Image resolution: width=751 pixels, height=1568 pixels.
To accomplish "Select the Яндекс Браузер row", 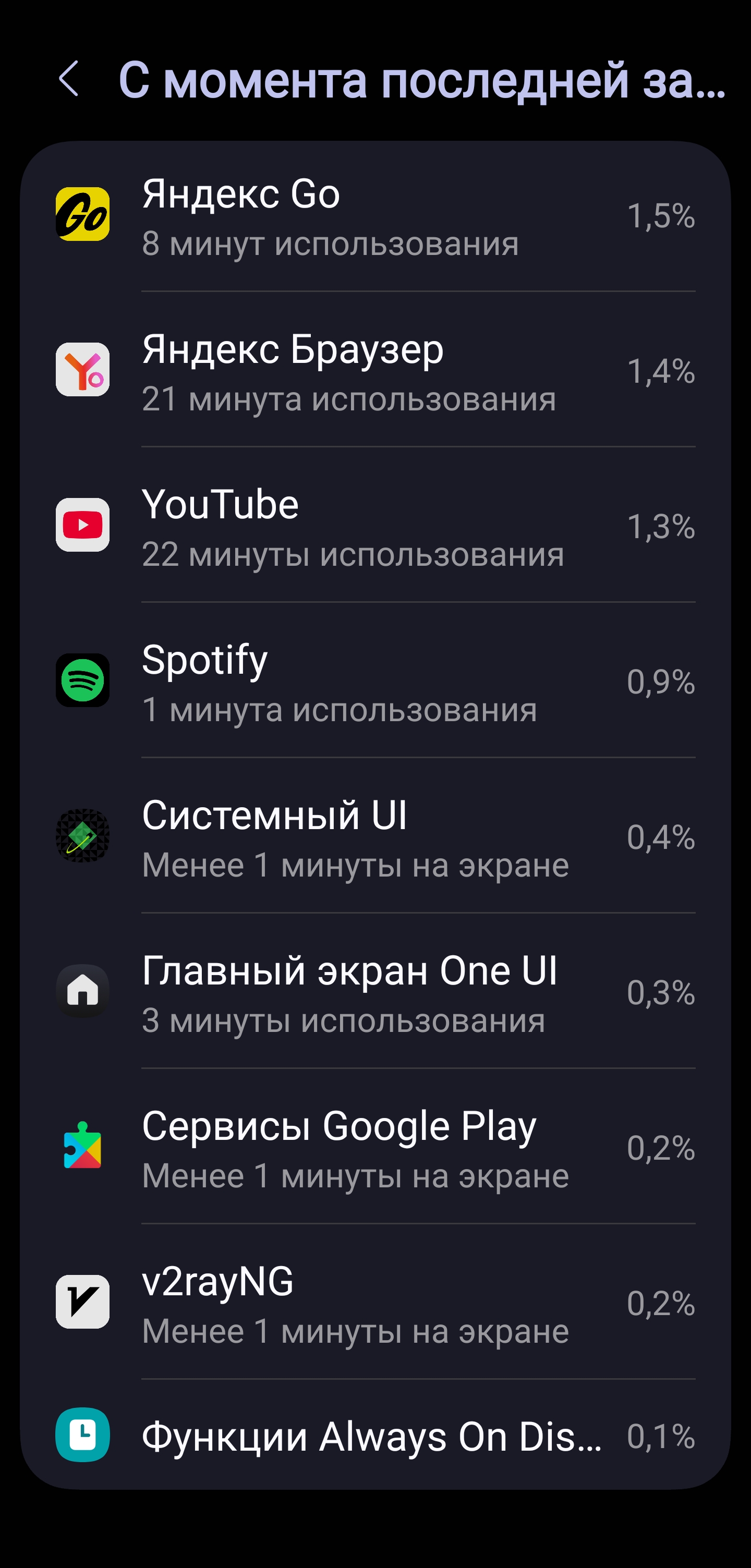I will (375, 371).
